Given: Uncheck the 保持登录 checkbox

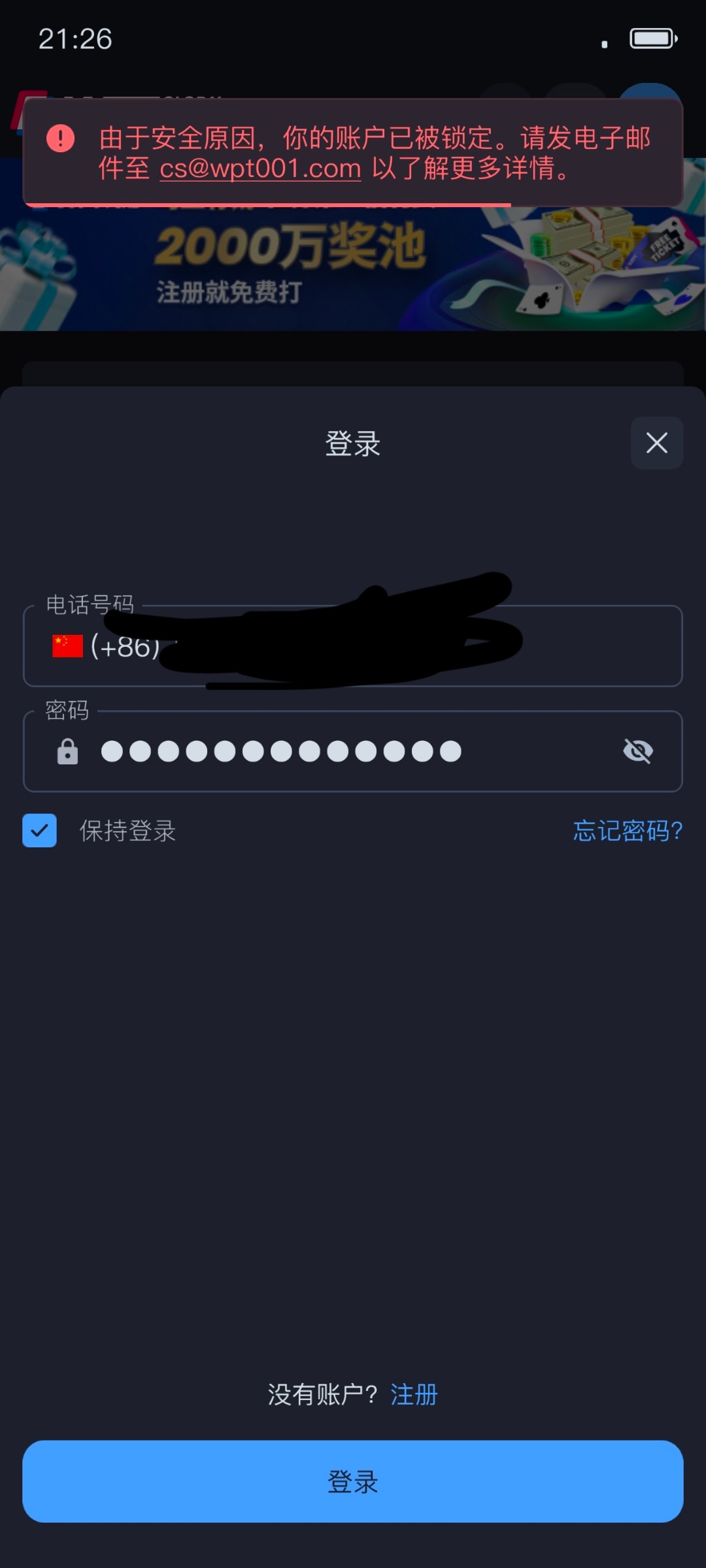Looking at the screenshot, I should coord(40,830).
